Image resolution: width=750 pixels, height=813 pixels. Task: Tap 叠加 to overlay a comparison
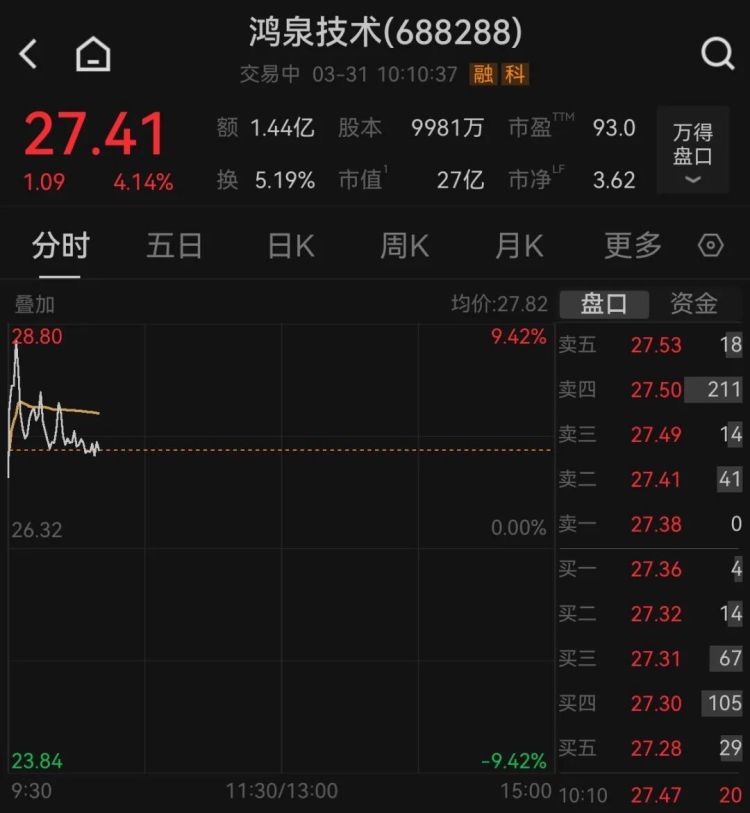coord(35,304)
